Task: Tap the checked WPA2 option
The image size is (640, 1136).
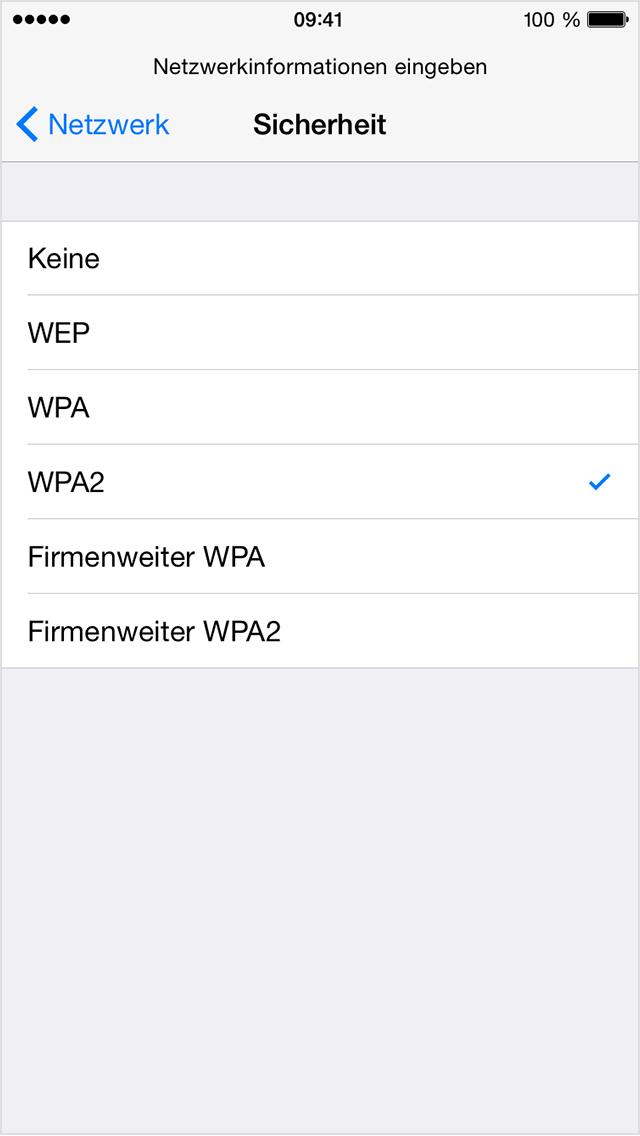Action: pos(320,482)
